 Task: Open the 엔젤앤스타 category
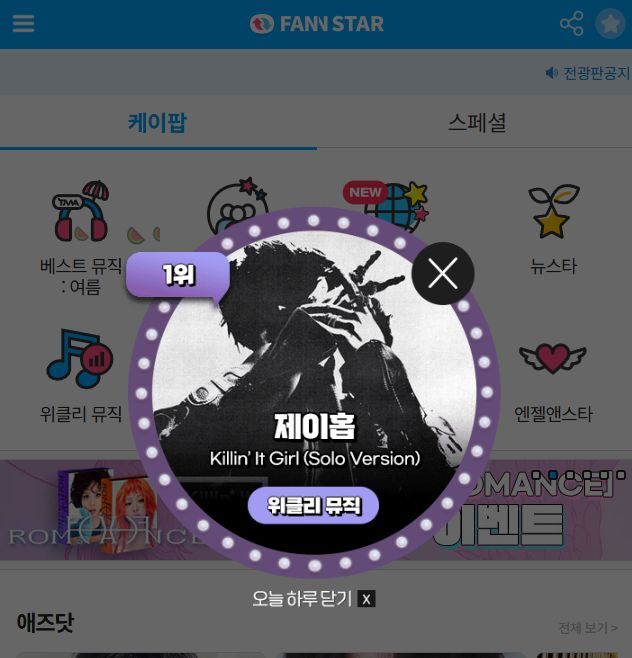553,375
